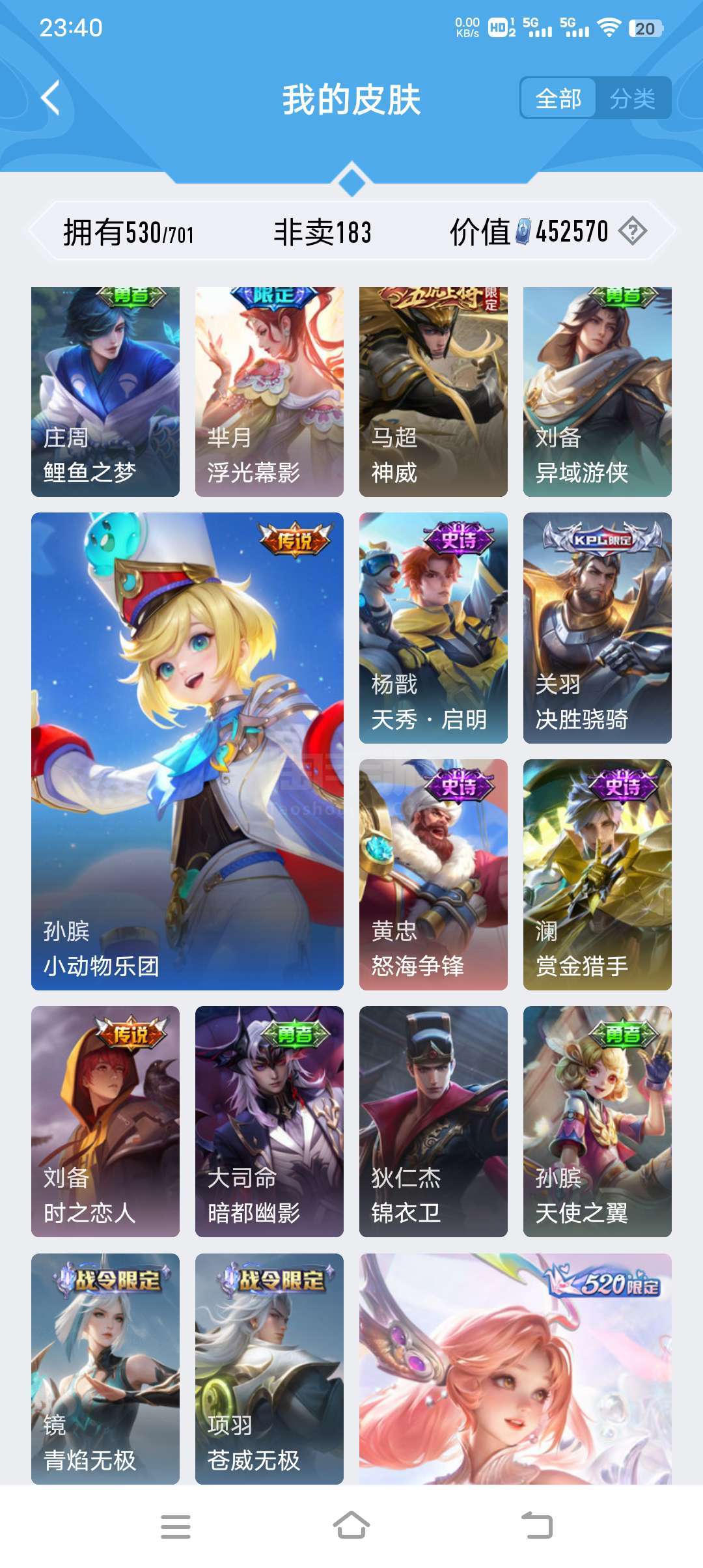The height and width of the screenshot is (1568, 703).
Task: Open 澜 赏金猎手 skin card
Action: click(x=598, y=875)
